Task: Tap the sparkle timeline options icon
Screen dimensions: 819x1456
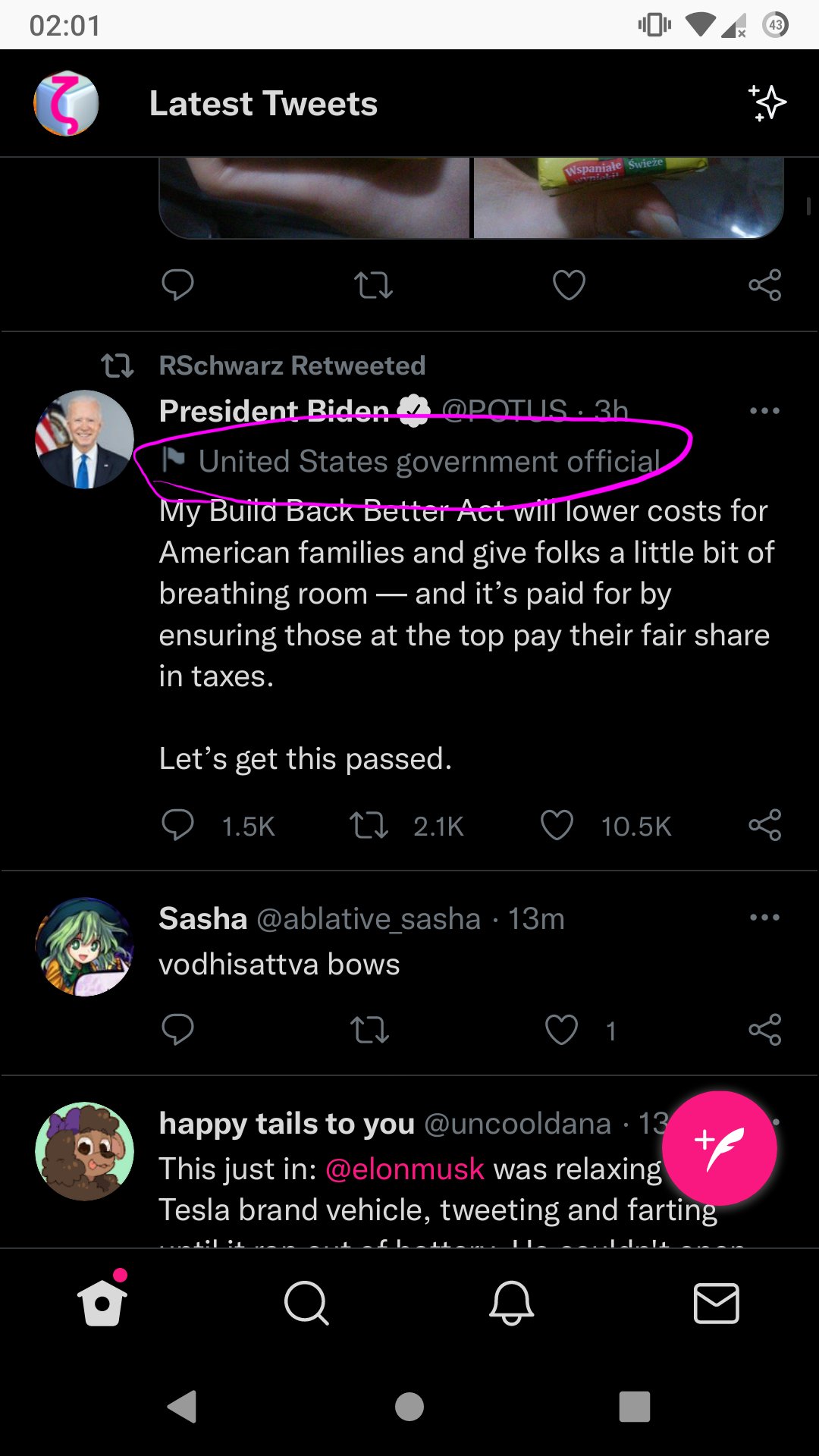Action: point(767,103)
